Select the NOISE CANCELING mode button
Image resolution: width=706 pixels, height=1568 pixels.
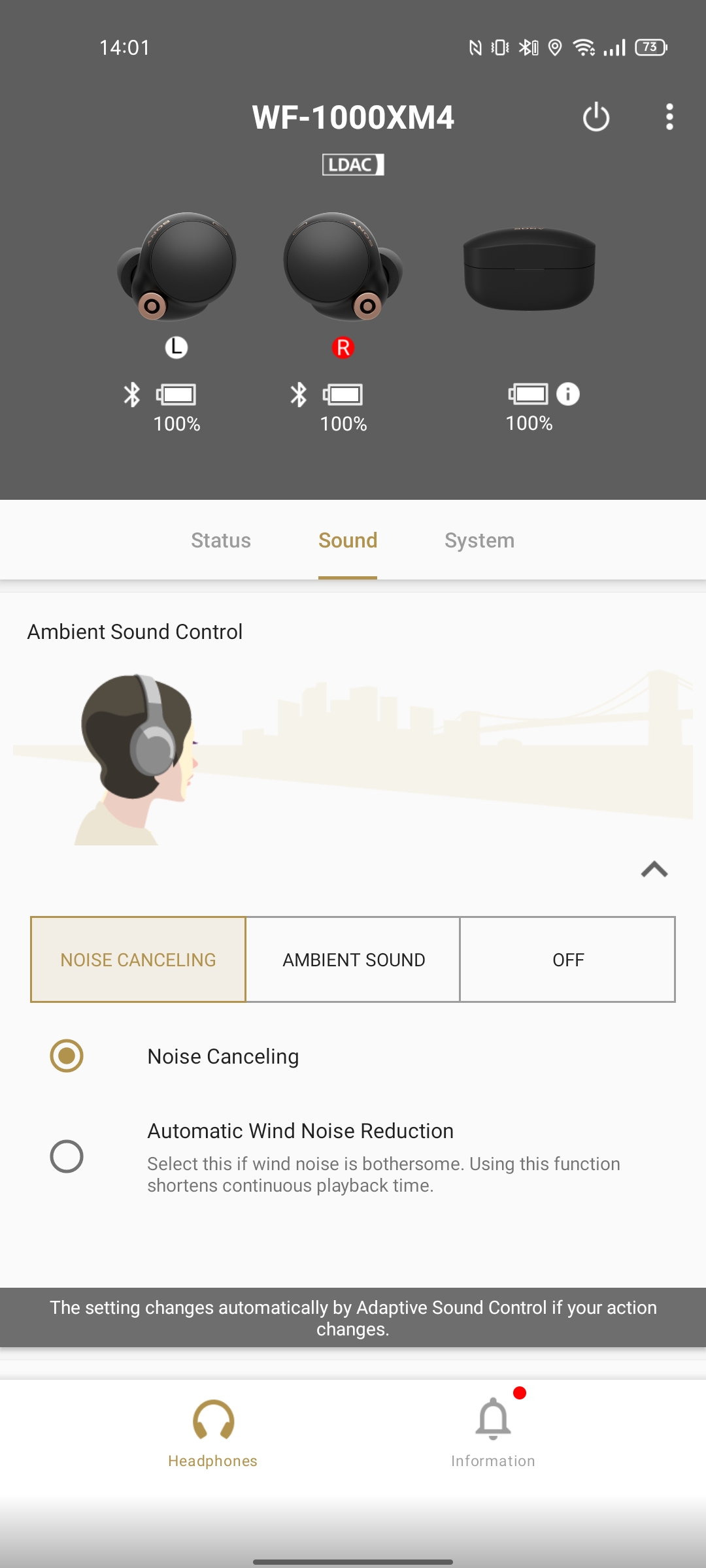coord(139,960)
